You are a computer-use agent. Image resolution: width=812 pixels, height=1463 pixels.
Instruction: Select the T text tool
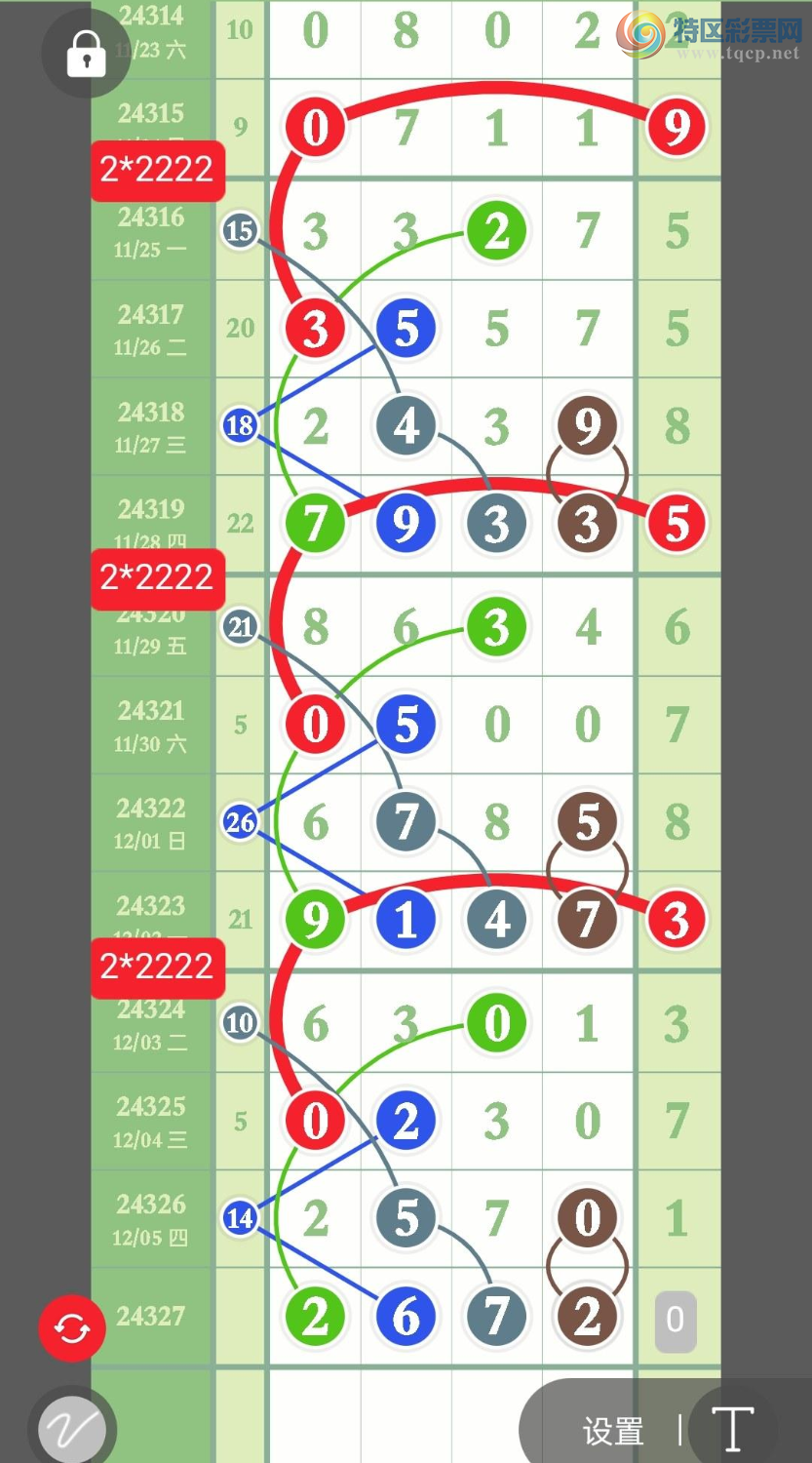(x=733, y=1430)
